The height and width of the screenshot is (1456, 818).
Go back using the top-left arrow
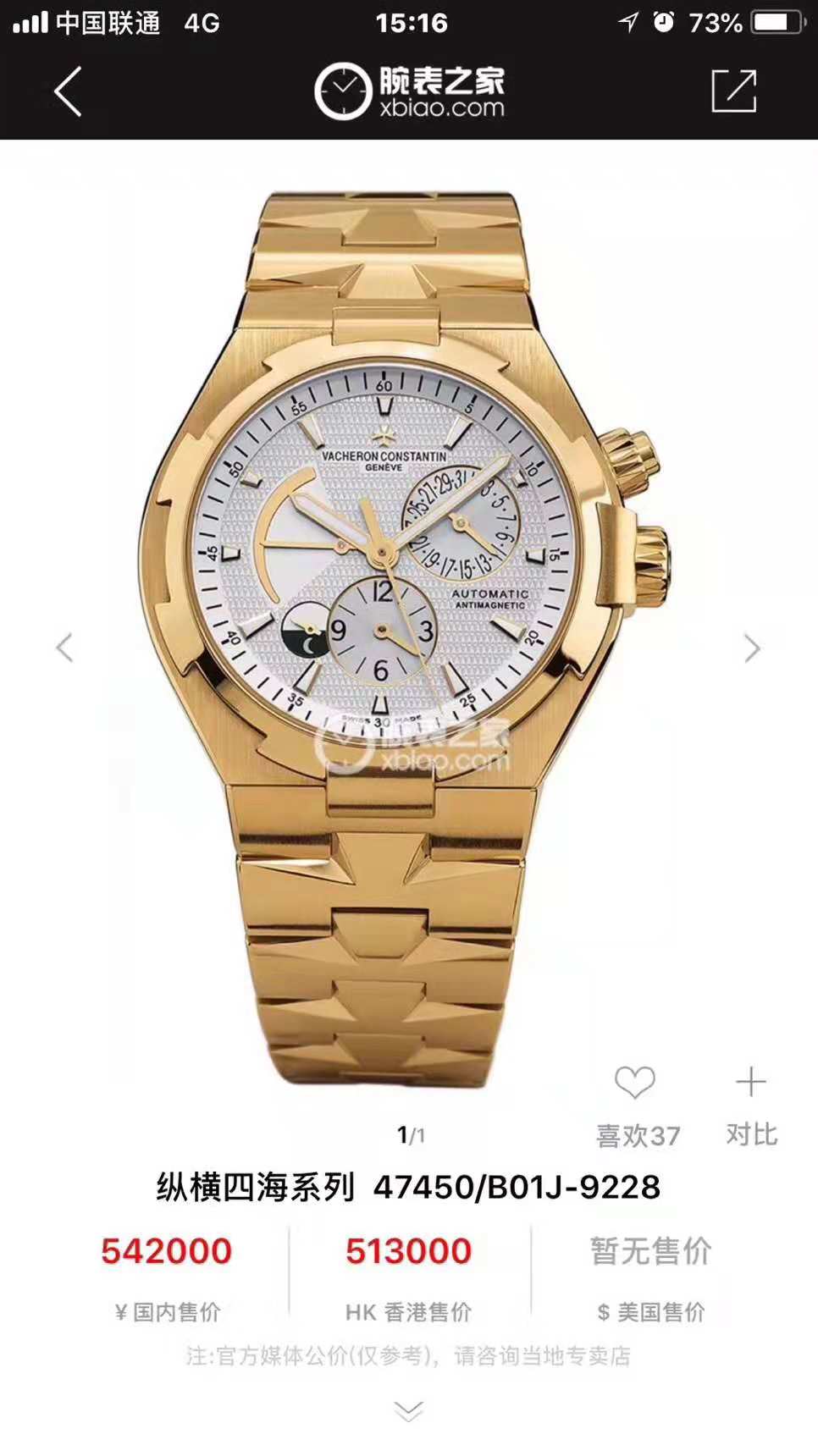[68, 91]
